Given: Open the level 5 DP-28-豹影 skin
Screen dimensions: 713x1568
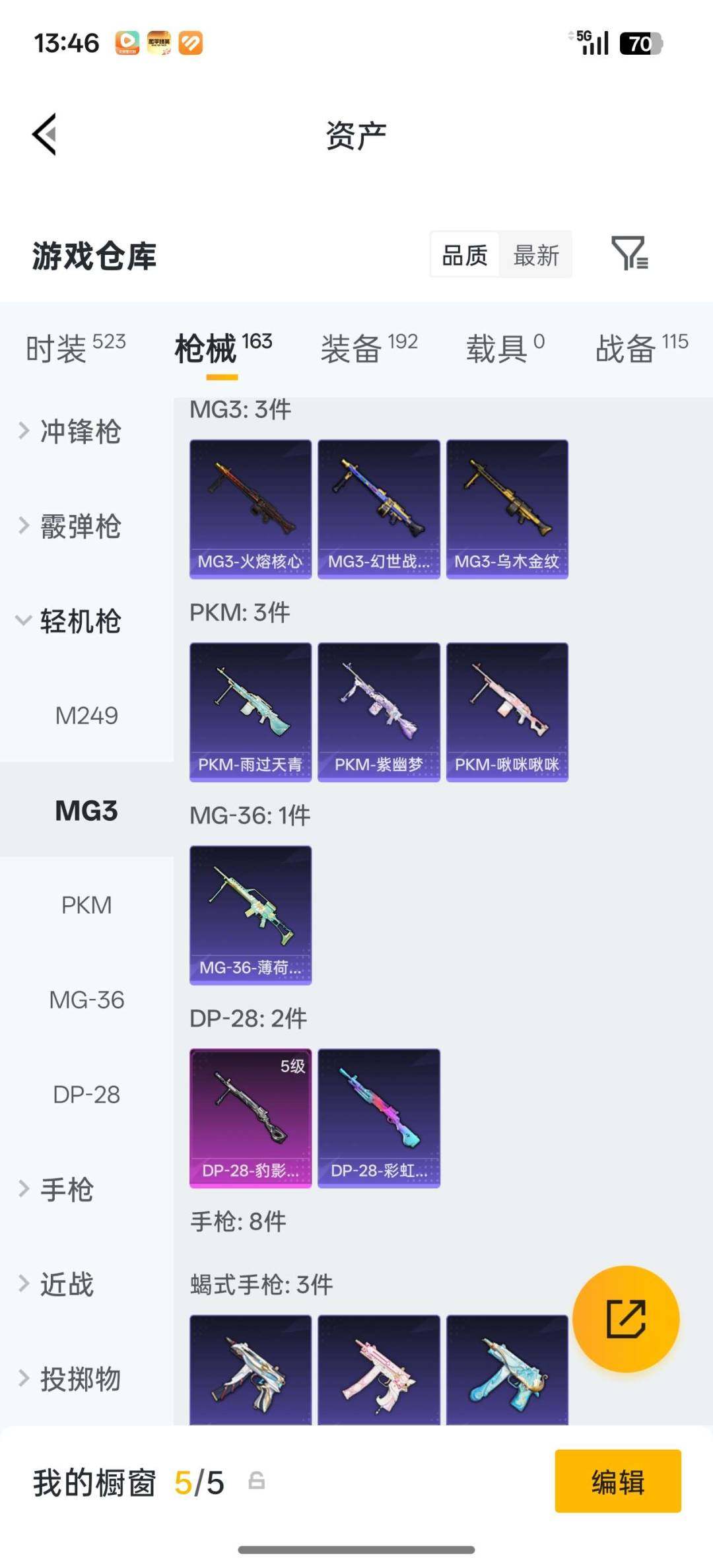Looking at the screenshot, I should click(x=250, y=1118).
